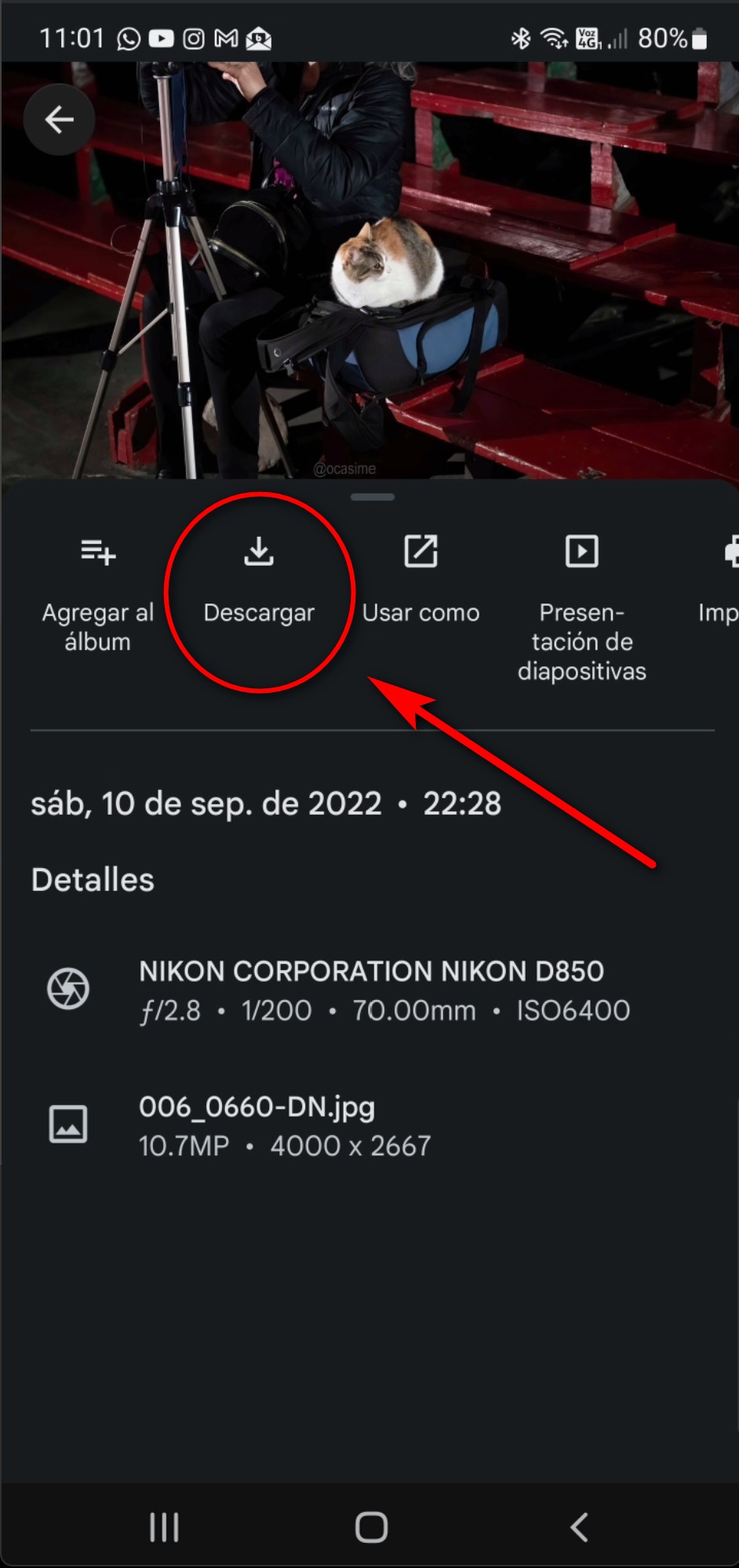Go to the home screen
This screenshot has width=739, height=1568.
point(371,1527)
